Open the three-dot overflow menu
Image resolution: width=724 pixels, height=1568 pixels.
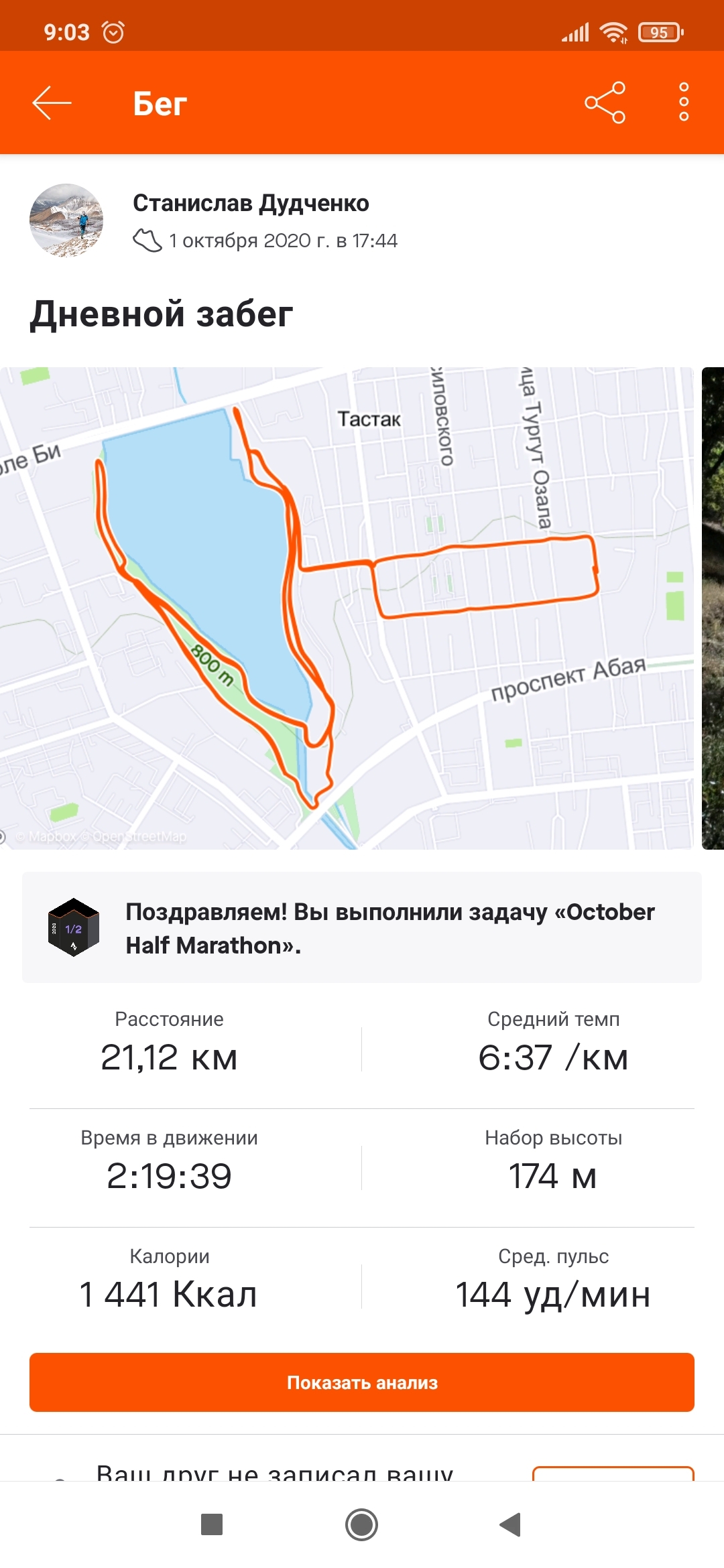pos(684,103)
